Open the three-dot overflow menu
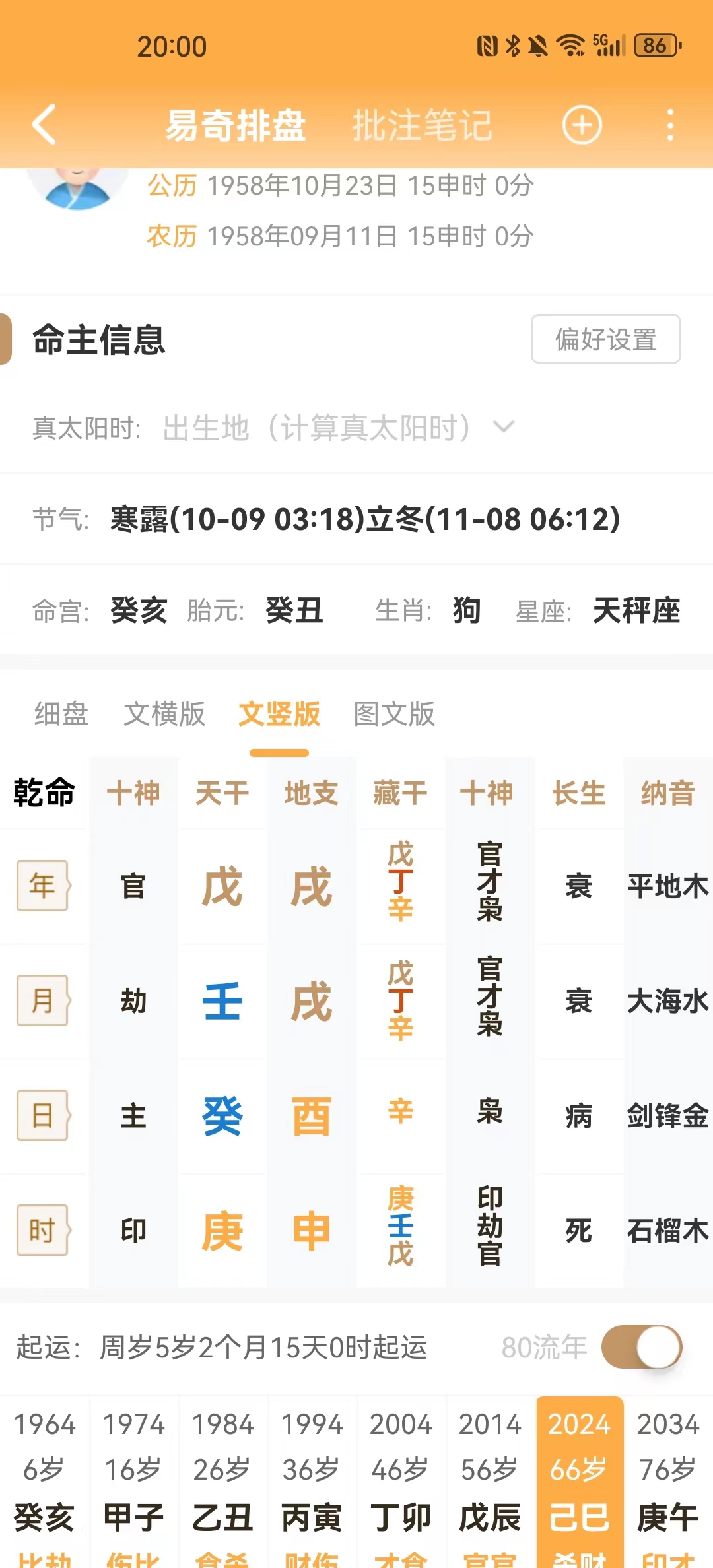 point(670,125)
